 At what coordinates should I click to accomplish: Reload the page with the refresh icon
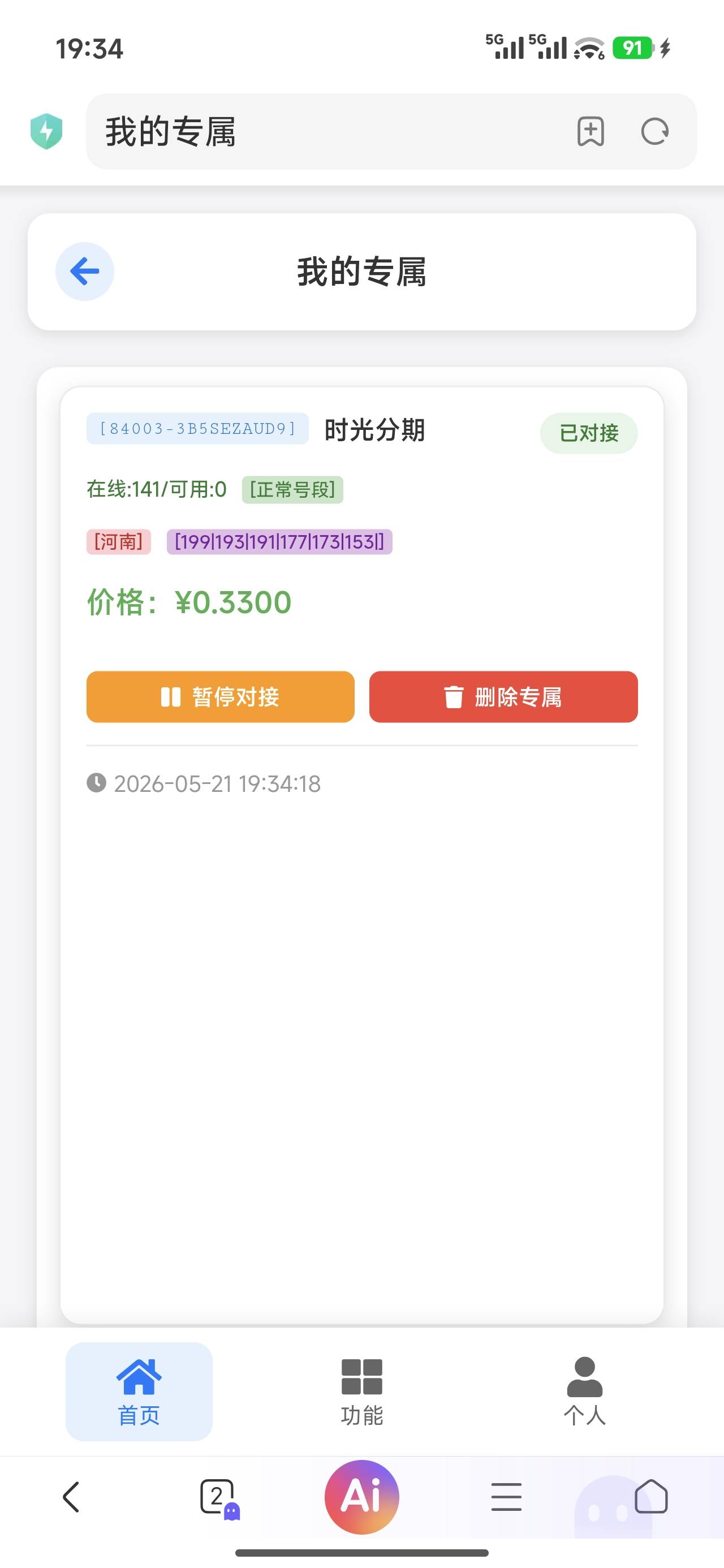point(655,131)
